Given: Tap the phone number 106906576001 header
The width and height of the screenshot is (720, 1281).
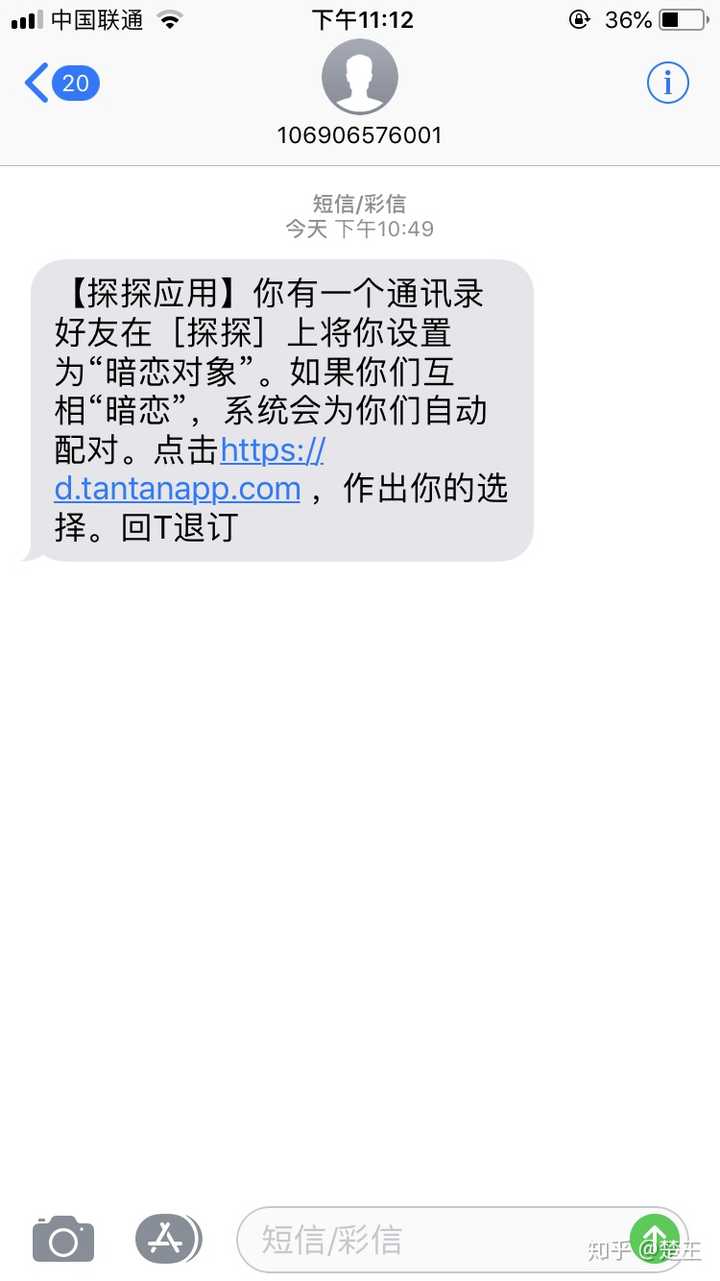Looking at the screenshot, I should [x=360, y=134].
